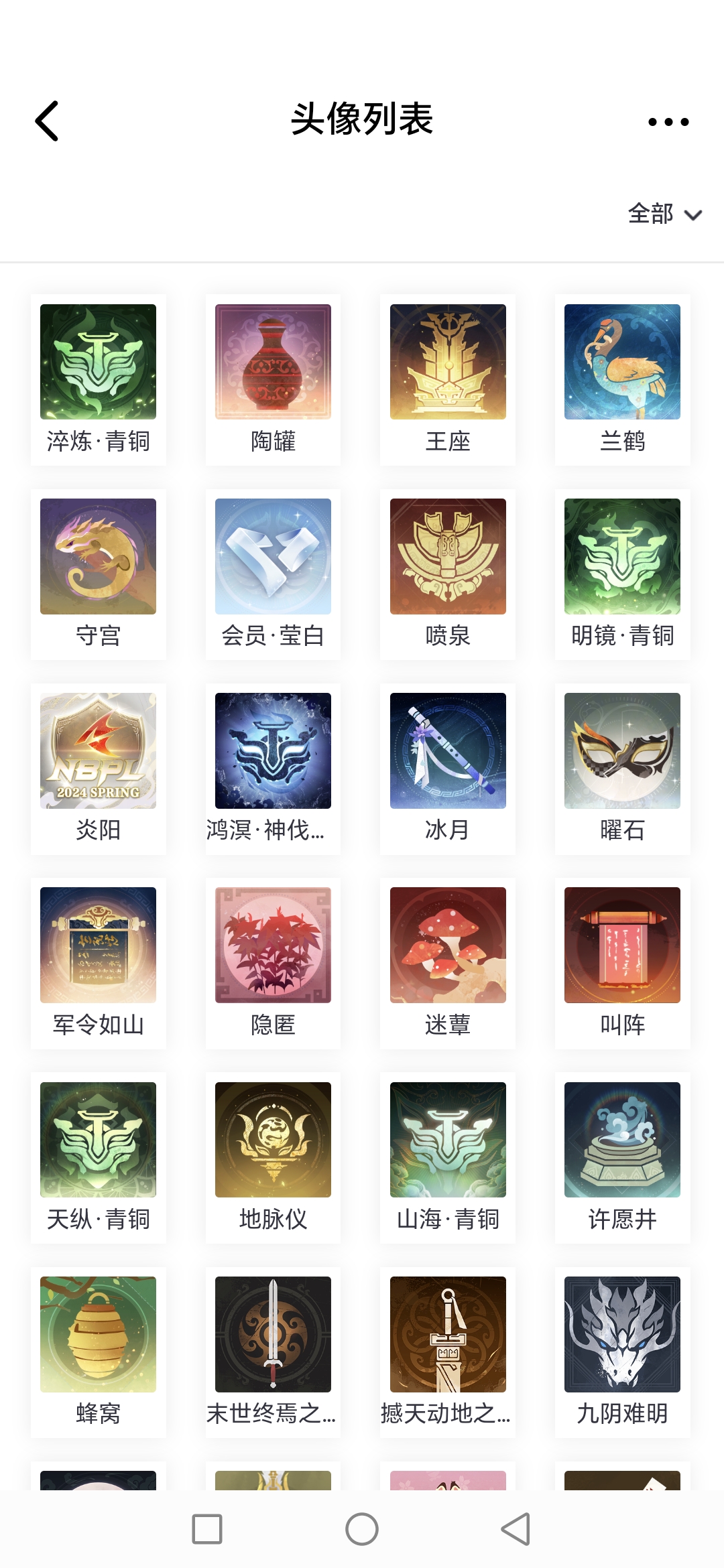This screenshot has width=724, height=1568.
Task: Tap the system home button
Action: click(362, 1529)
